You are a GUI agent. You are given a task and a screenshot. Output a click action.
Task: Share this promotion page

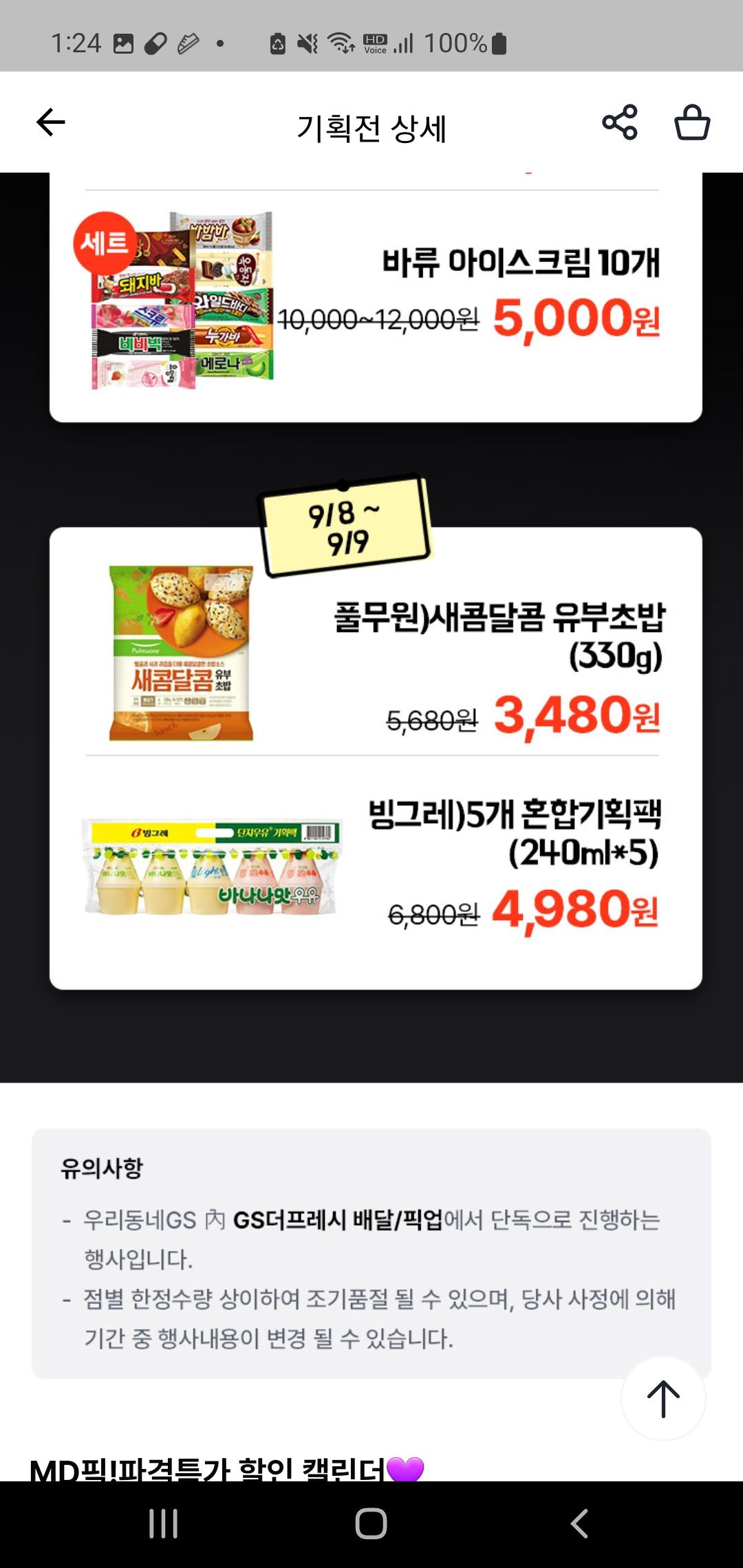point(620,123)
